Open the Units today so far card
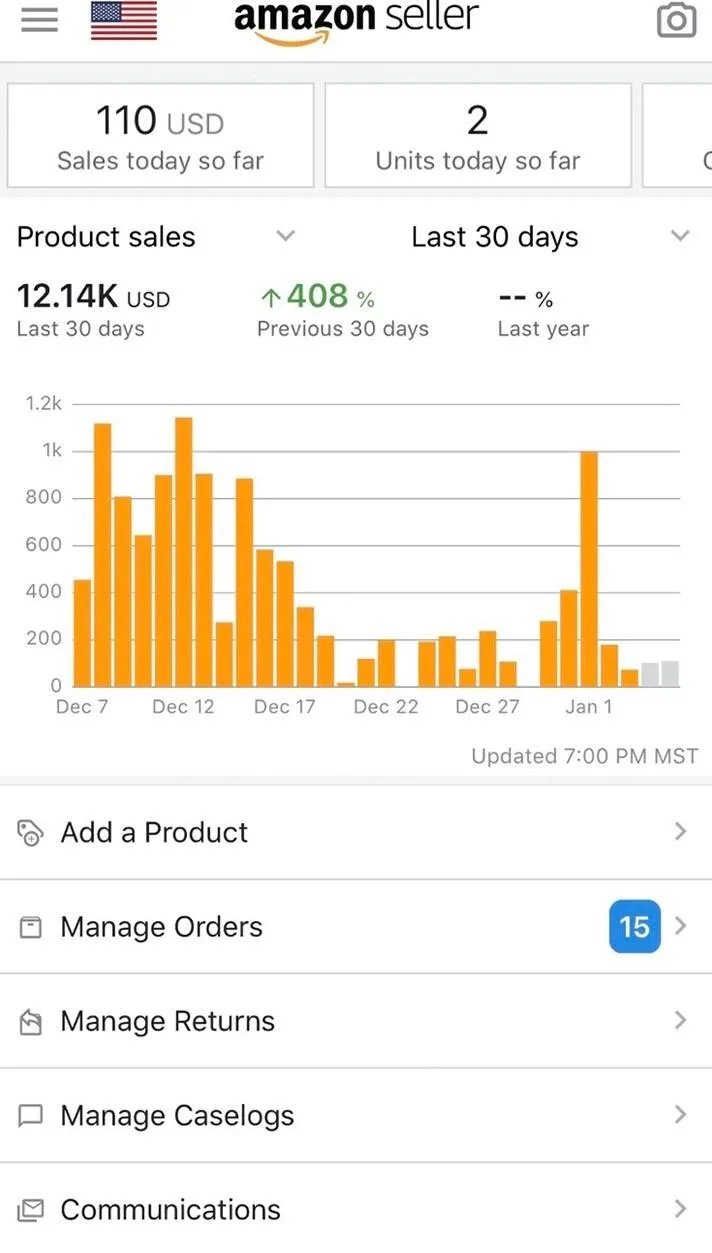This screenshot has height=1253, width=712. click(x=478, y=135)
